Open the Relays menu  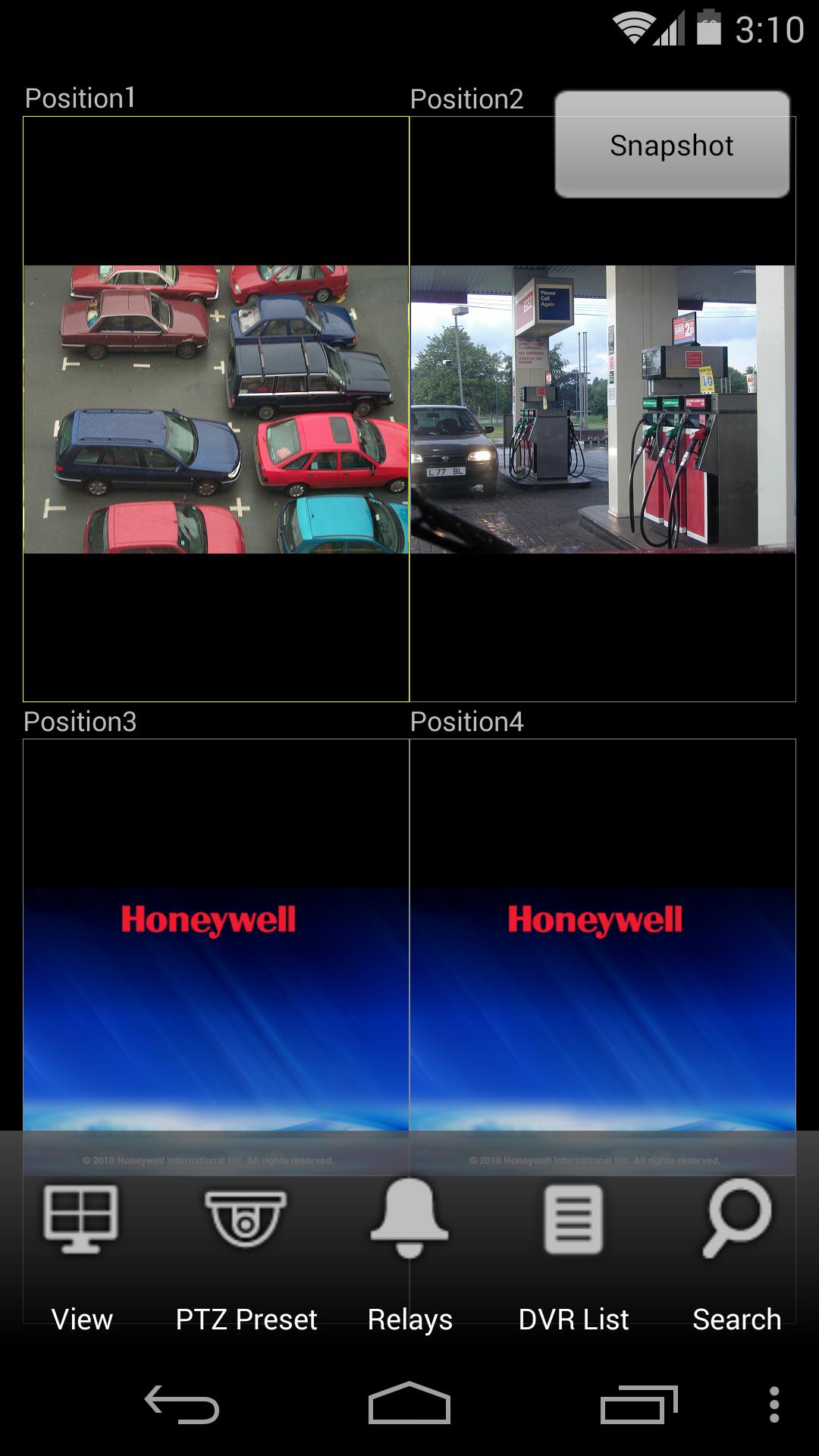pyautogui.click(x=409, y=1254)
